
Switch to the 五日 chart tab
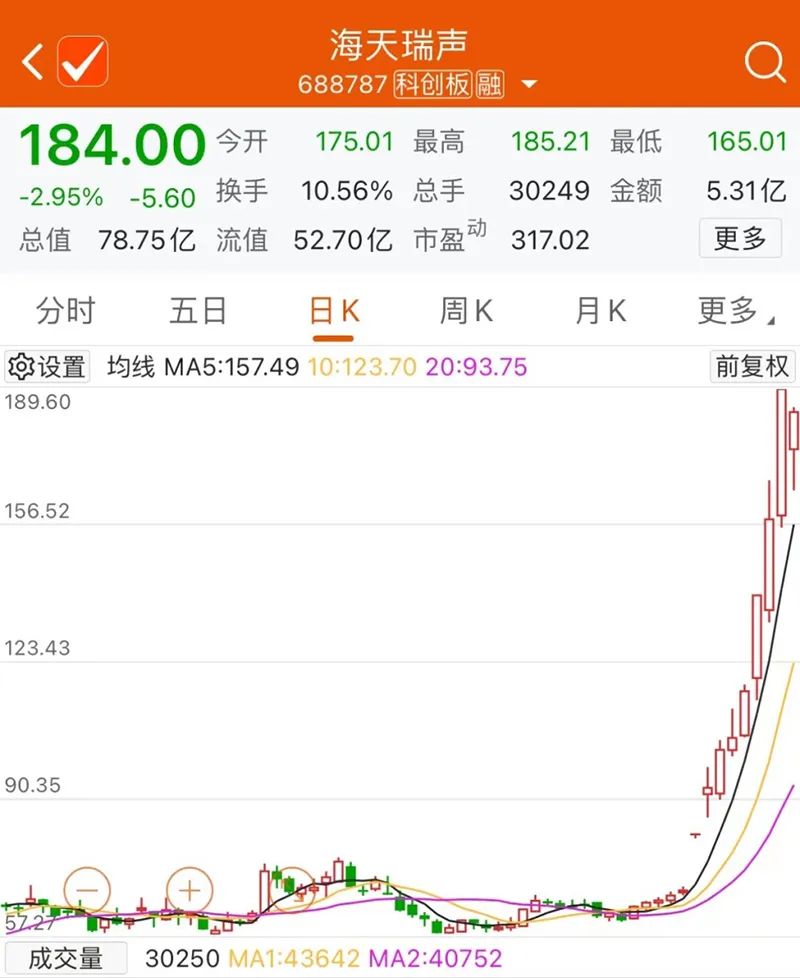pos(198,311)
